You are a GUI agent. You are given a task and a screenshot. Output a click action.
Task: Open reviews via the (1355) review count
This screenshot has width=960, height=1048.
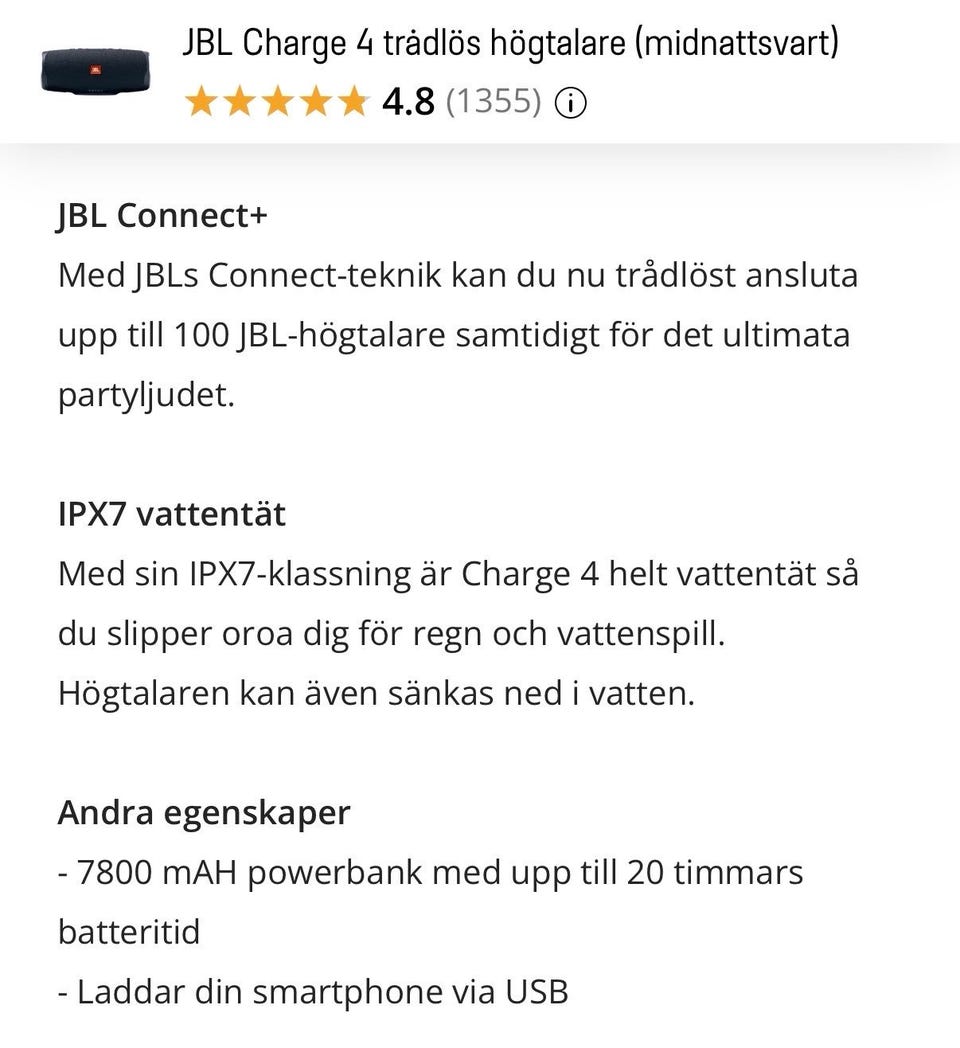492,101
